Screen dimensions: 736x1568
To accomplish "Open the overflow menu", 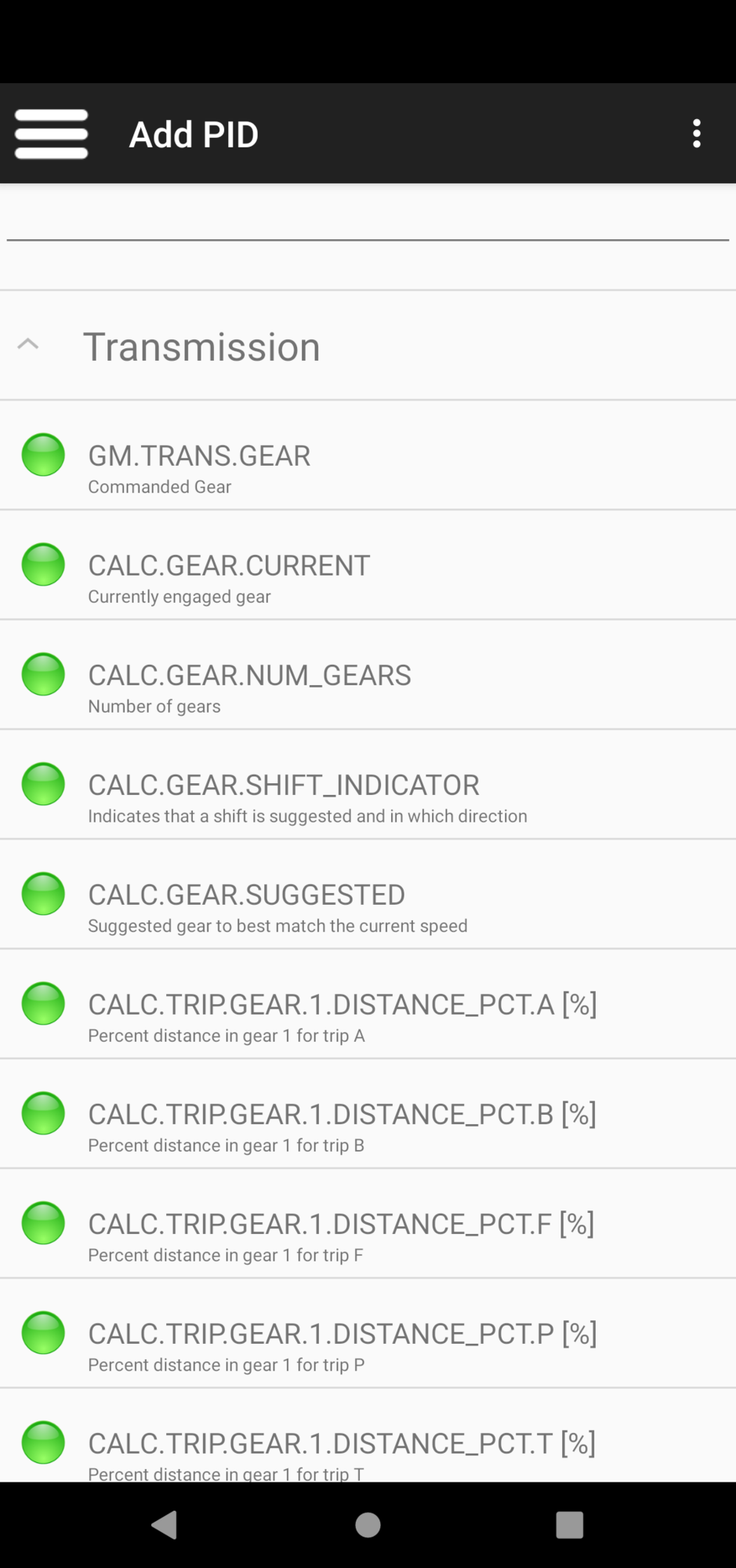I will (696, 134).
